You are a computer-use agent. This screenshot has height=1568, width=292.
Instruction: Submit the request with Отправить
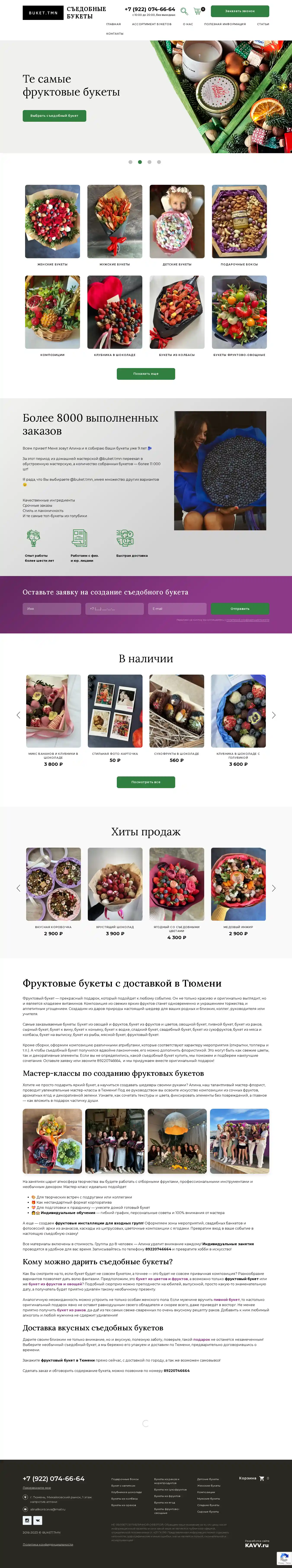click(x=240, y=609)
